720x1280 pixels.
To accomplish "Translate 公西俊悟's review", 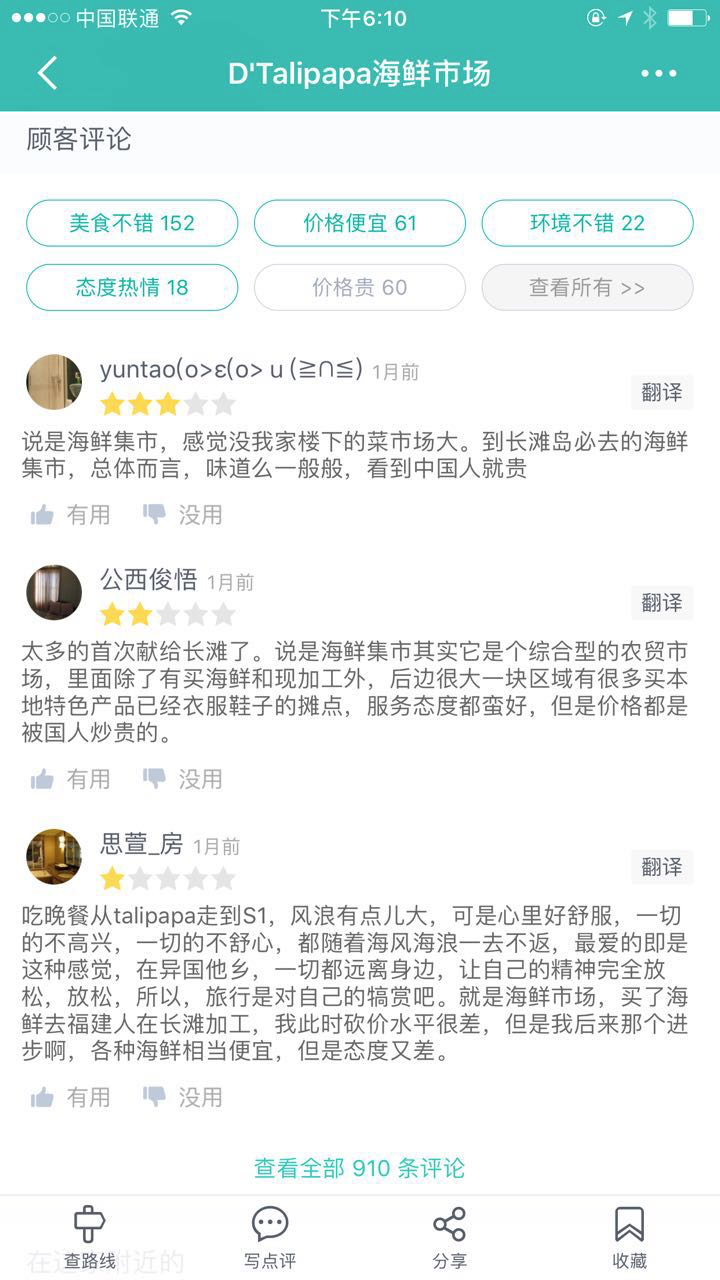I will (x=661, y=602).
